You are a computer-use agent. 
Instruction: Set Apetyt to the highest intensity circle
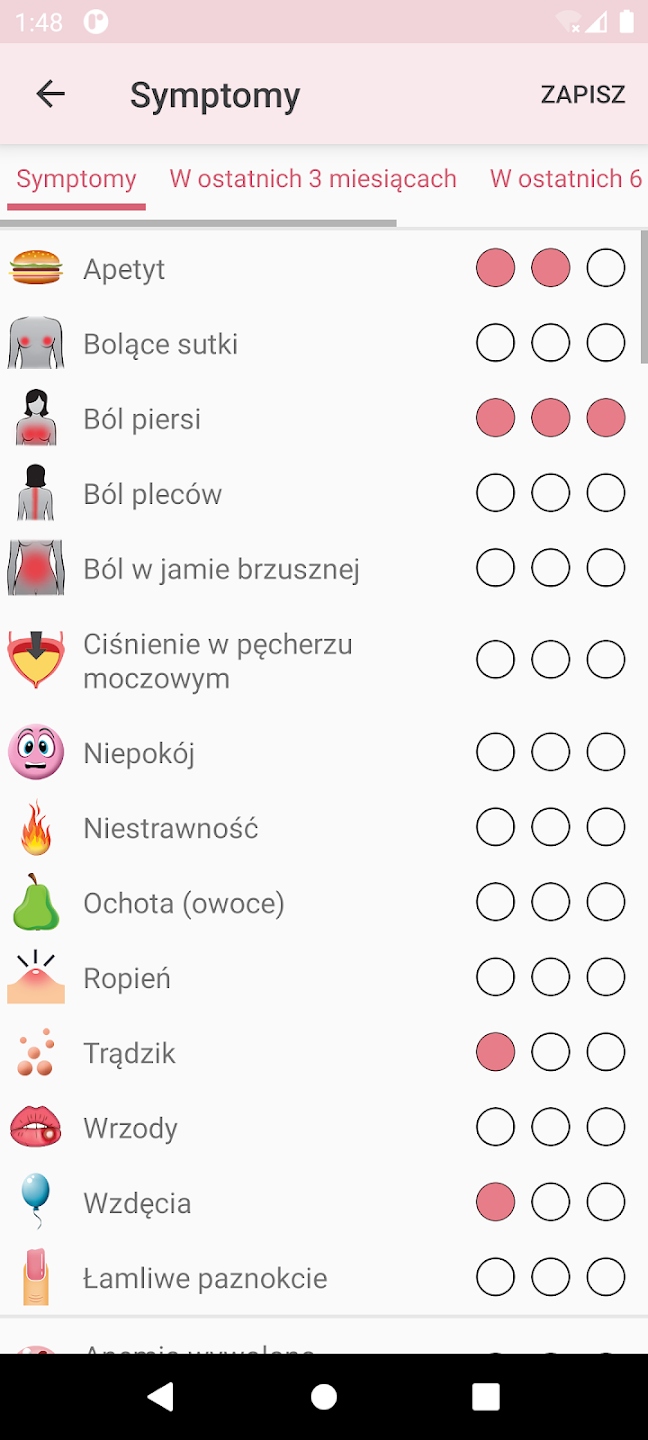coord(606,268)
